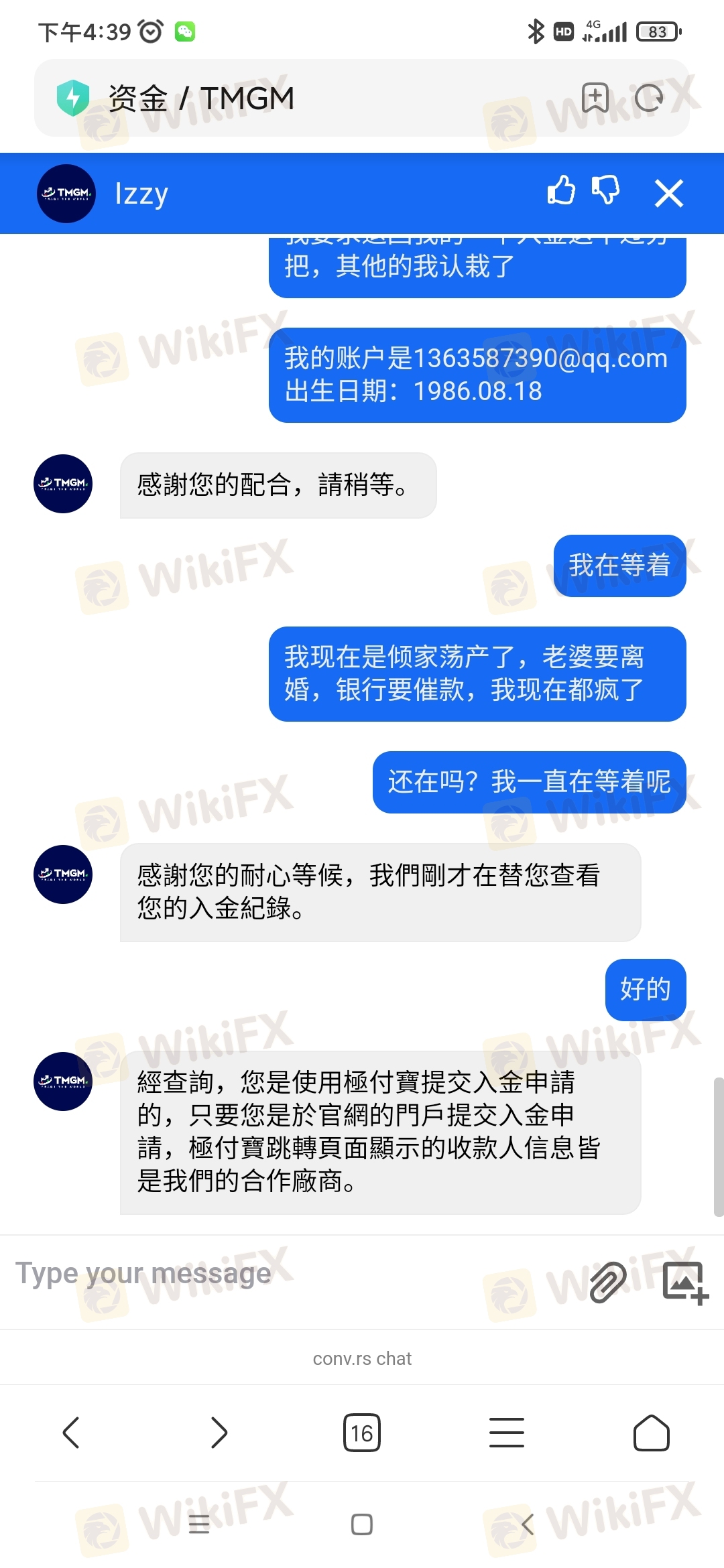Viewport: 724px width, 1568px height.
Task: Tap the thumbs up icon to rate the chat
Action: (x=561, y=191)
